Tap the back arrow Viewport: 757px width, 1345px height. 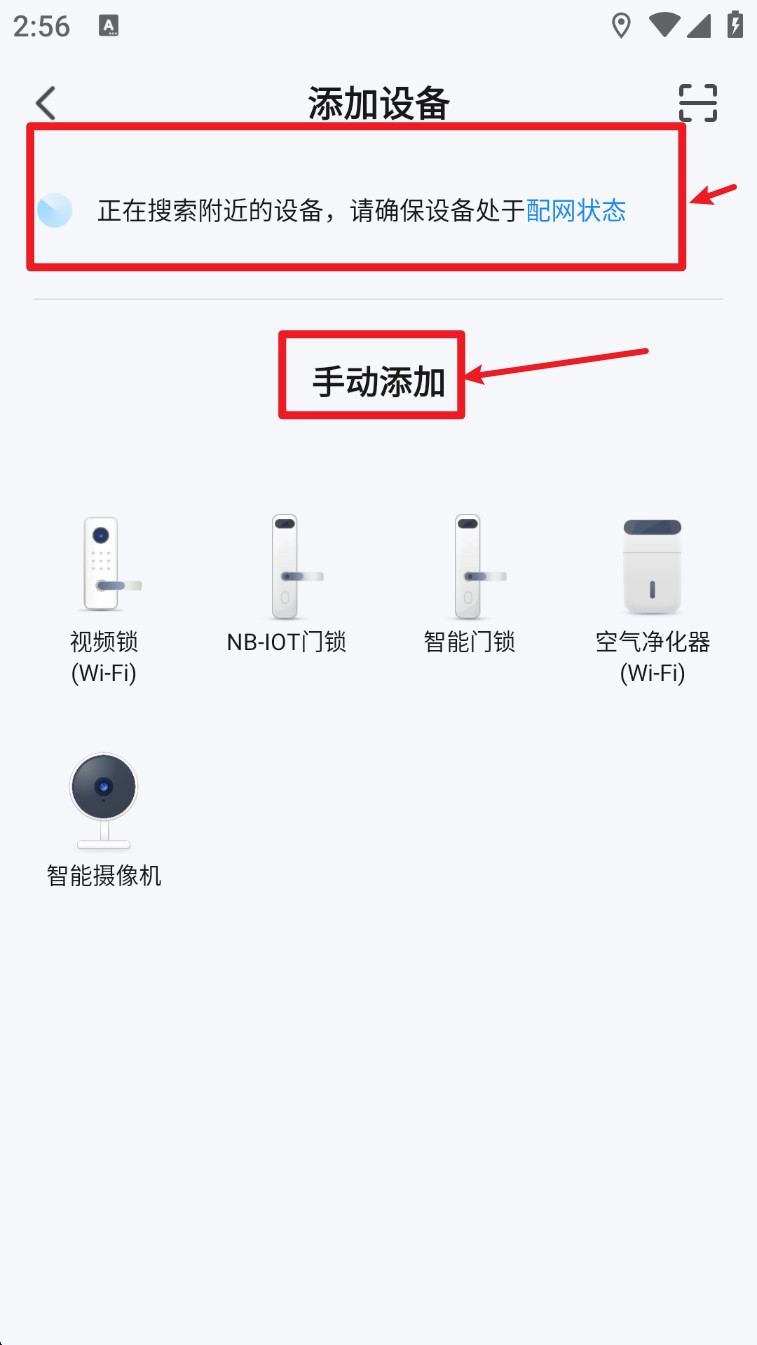(x=45, y=103)
